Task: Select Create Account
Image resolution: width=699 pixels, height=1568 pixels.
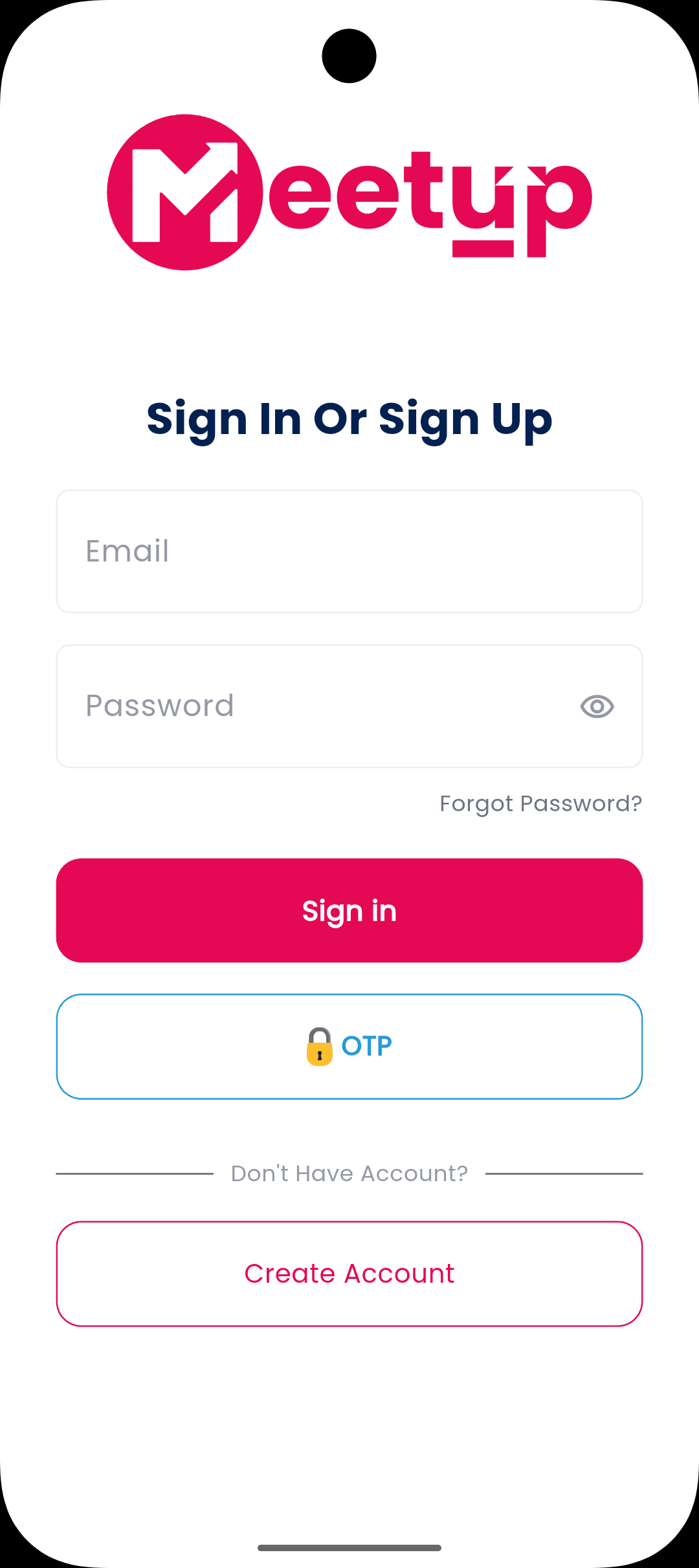Action: pos(349,1272)
